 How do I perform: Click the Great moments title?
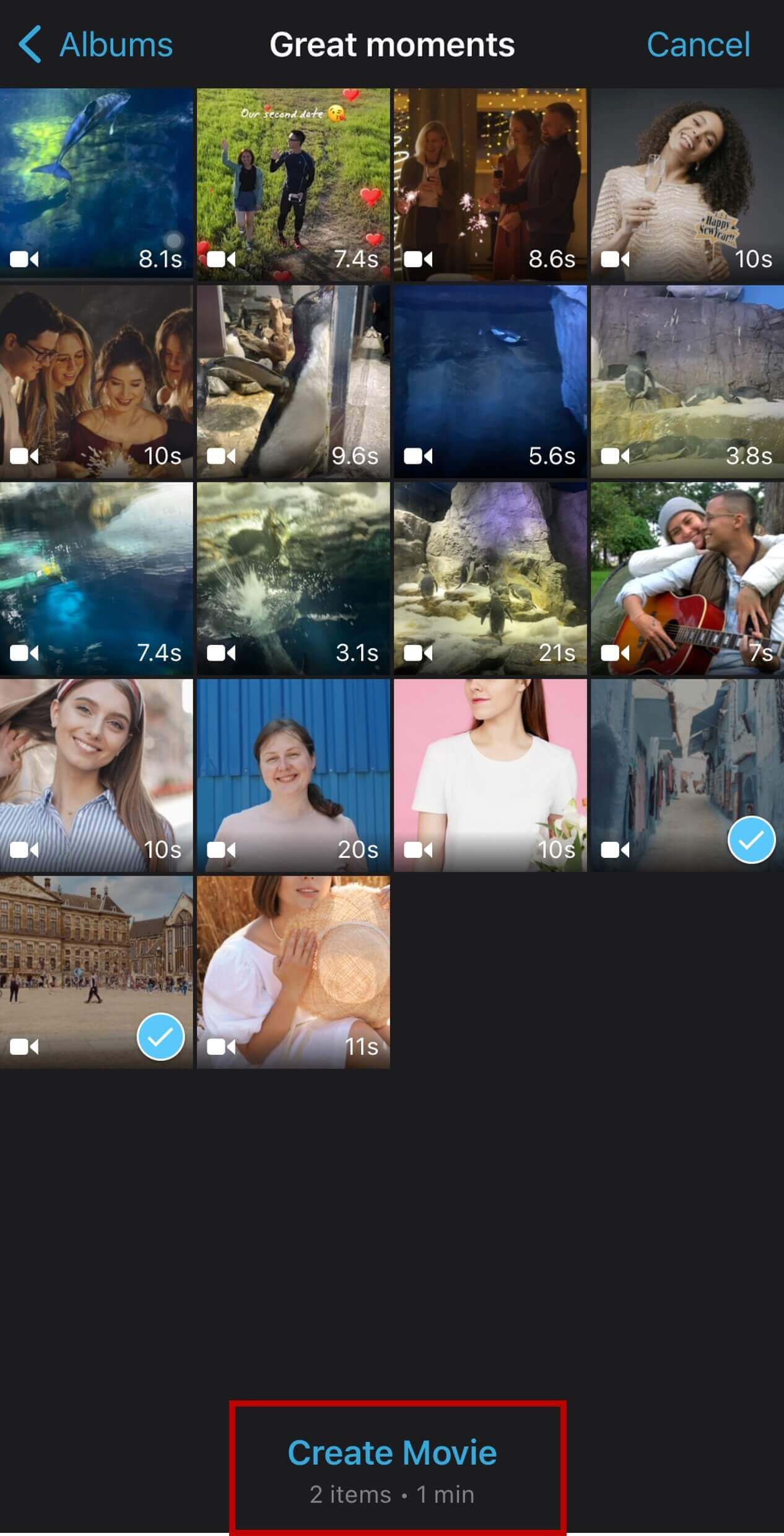pos(391,44)
